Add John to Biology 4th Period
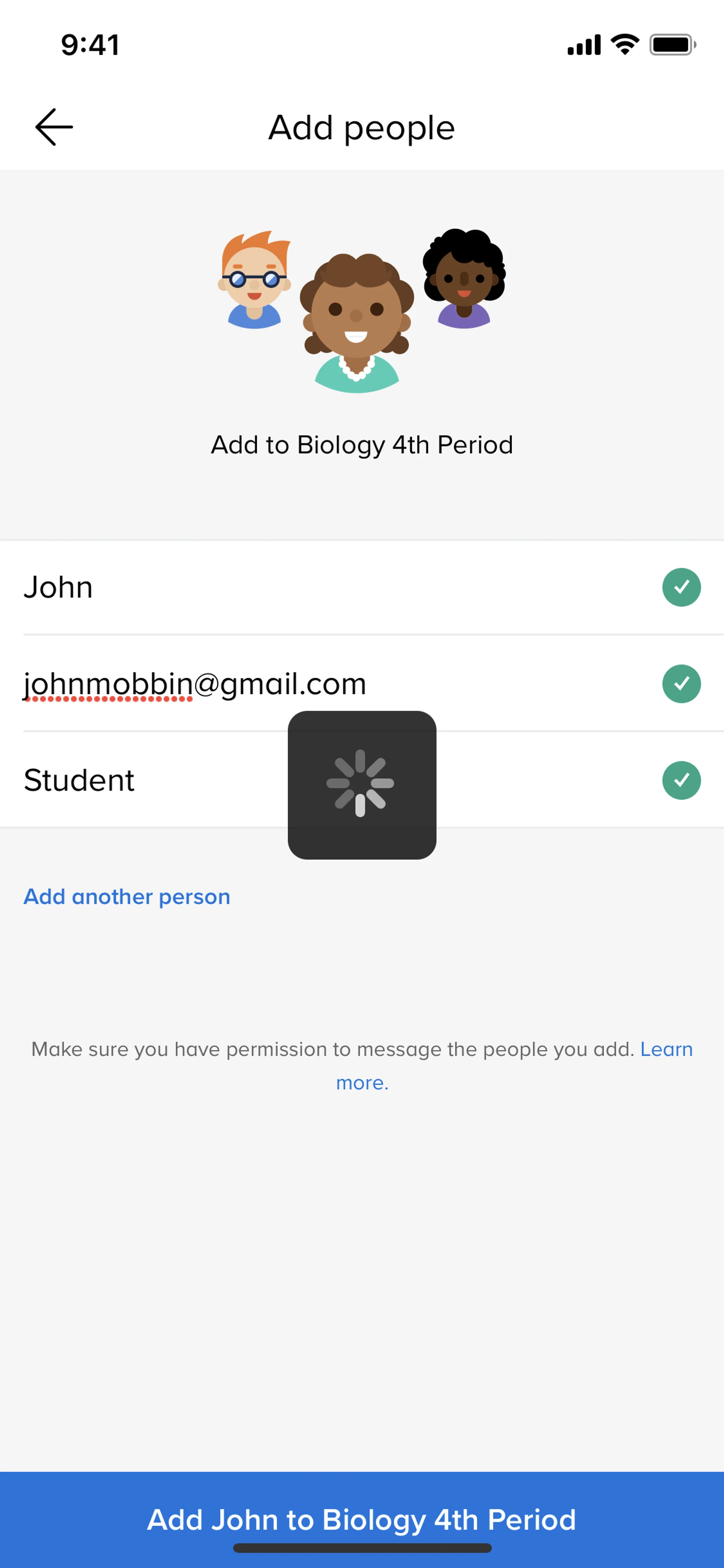Image resolution: width=724 pixels, height=1568 pixels. (x=362, y=1519)
